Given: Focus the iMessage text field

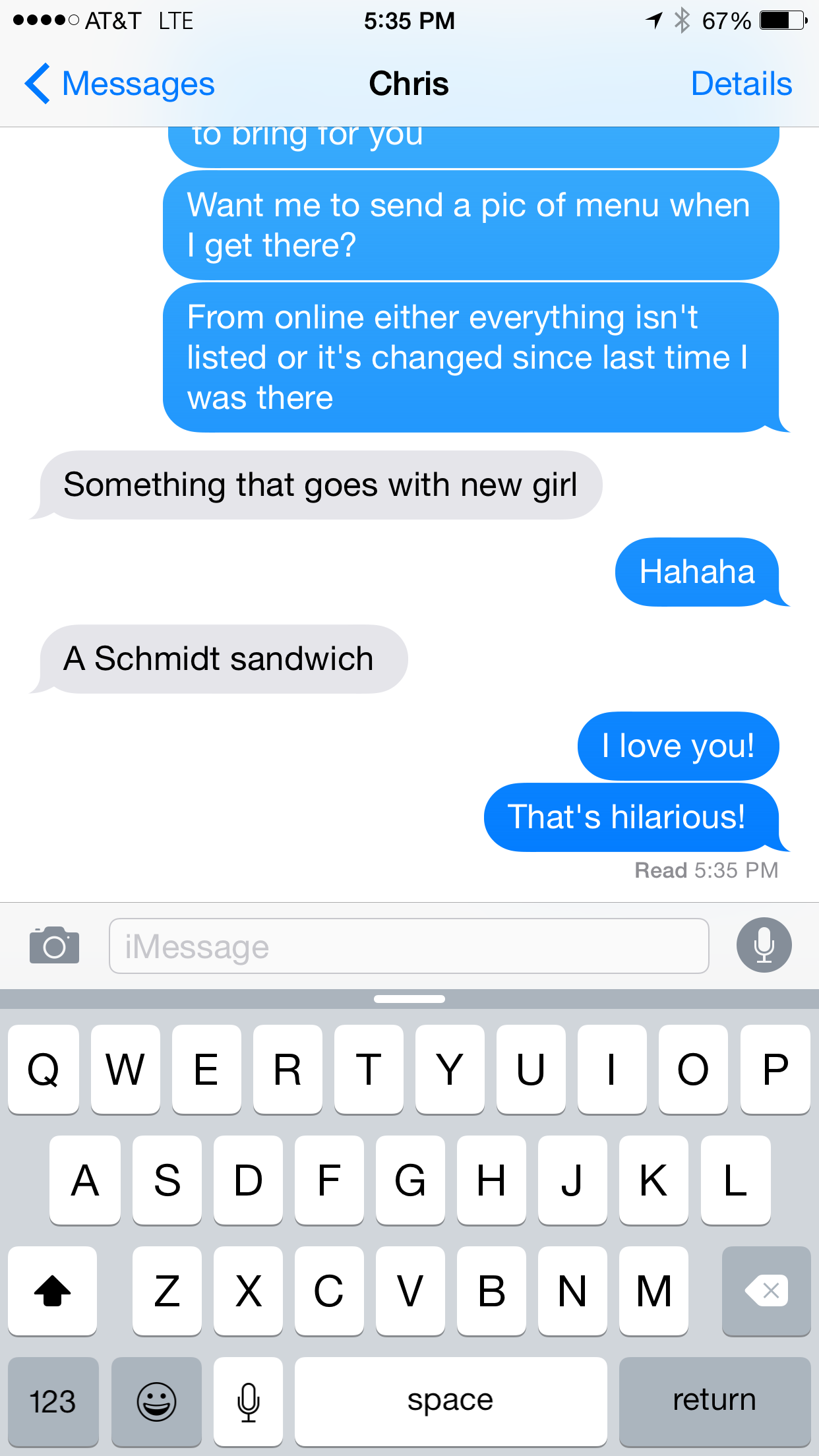Looking at the screenshot, I should [x=409, y=946].
